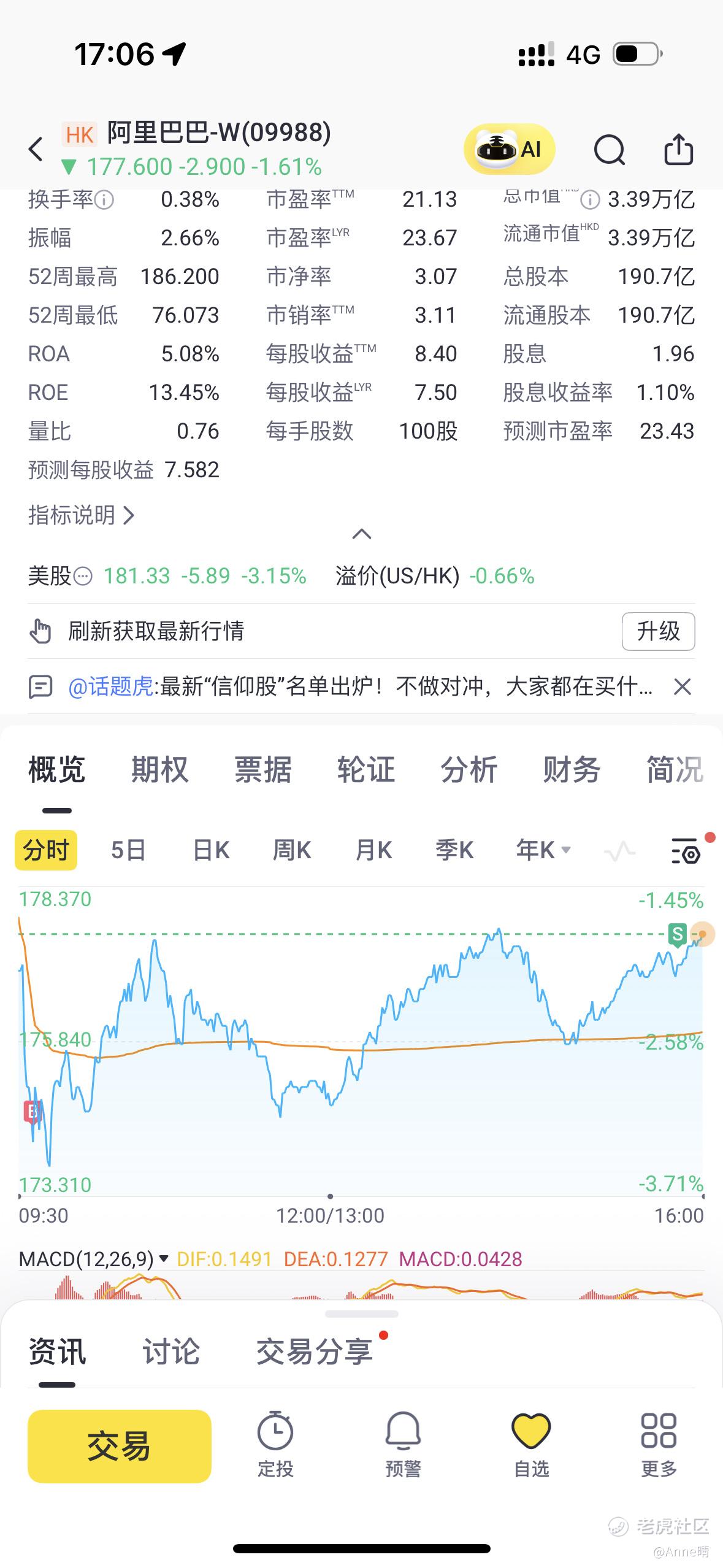Switch to the 期权 options tab
This screenshot has height=1568, width=723.
(x=159, y=769)
